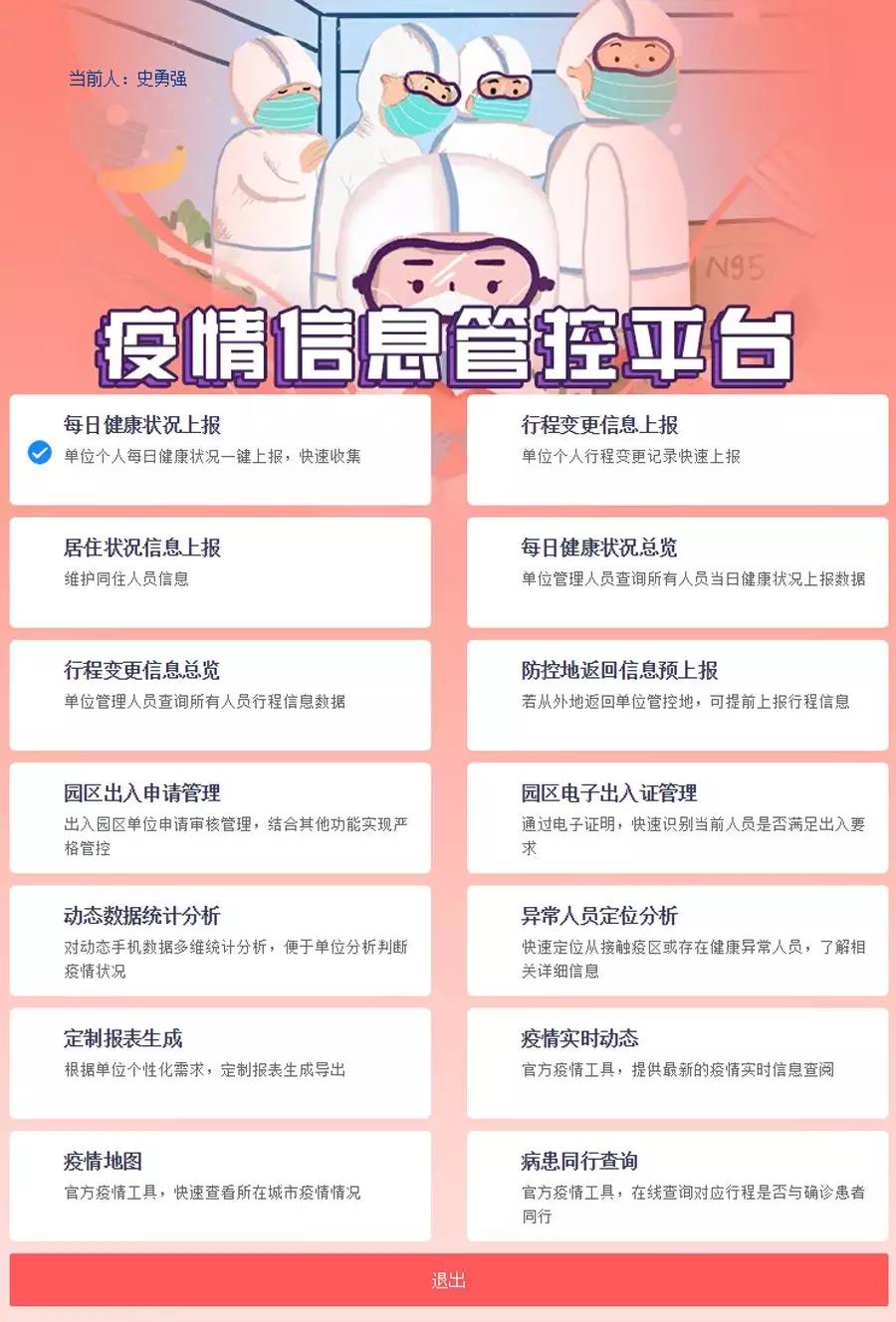Open 行程变更信息上报 card
The image size is (896, 1322).
[677, 450]
